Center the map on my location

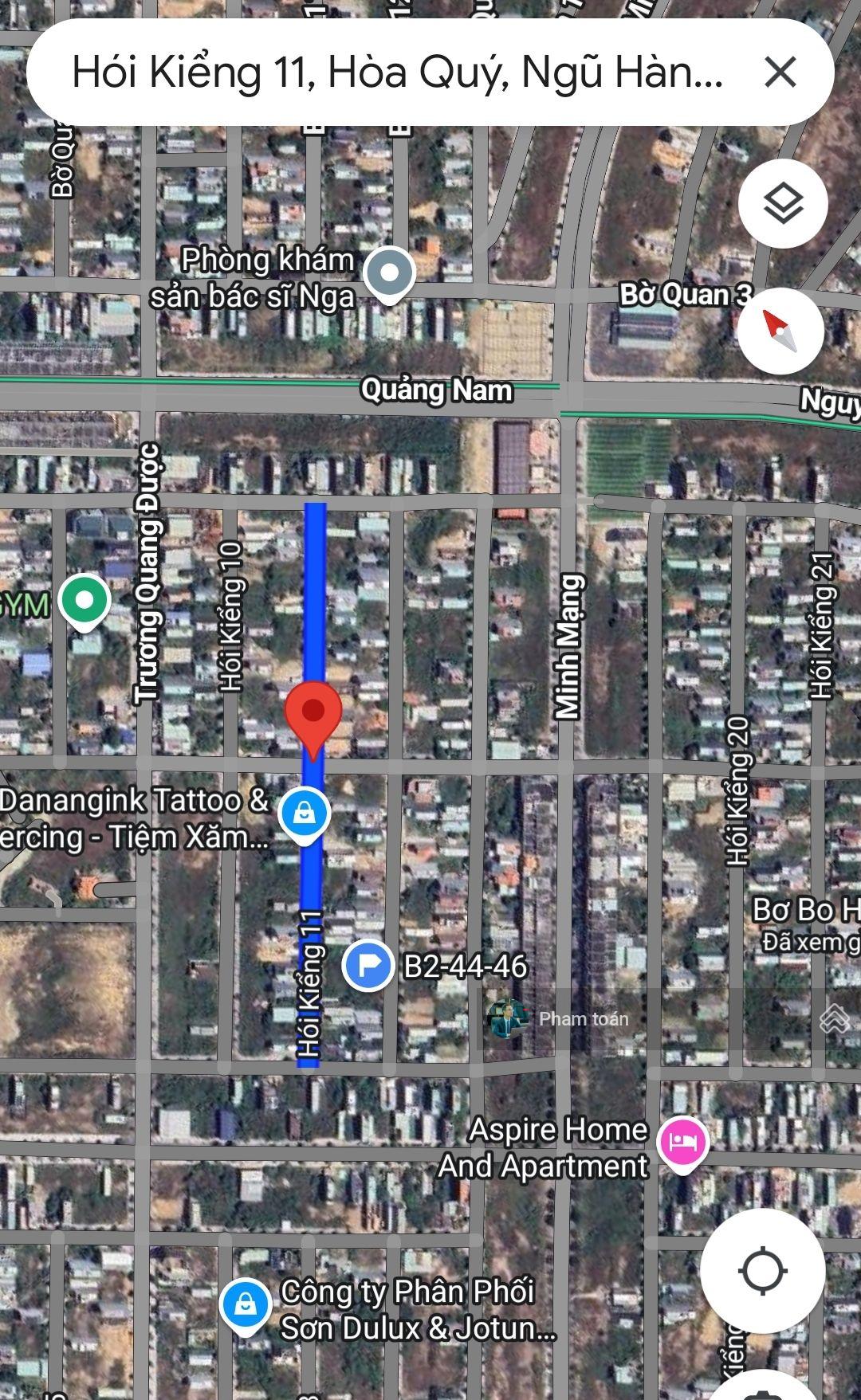pyautogui.click(x=762, y=1271)
